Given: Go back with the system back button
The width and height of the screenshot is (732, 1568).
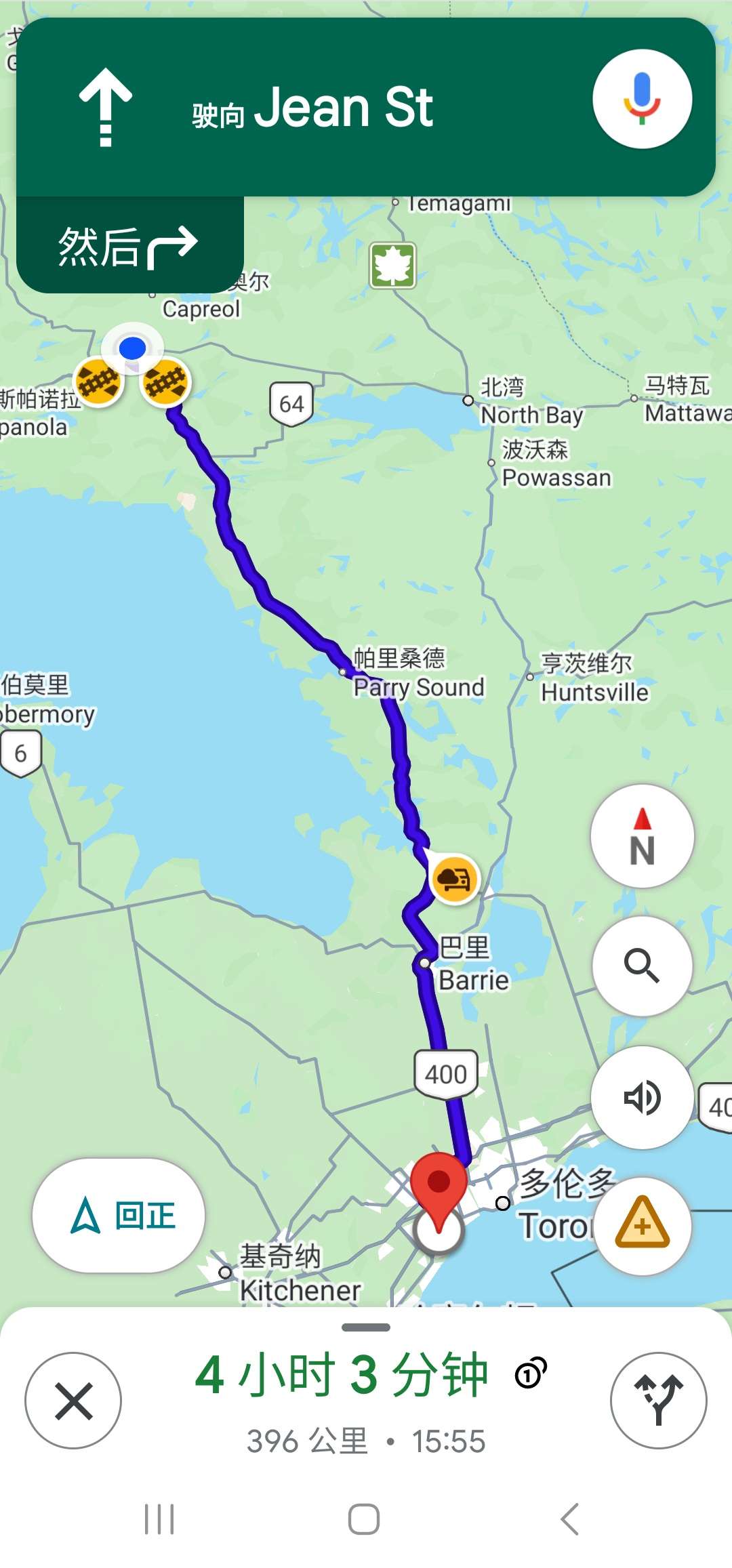Looking at the screenshot, I should pos(570,1519).
